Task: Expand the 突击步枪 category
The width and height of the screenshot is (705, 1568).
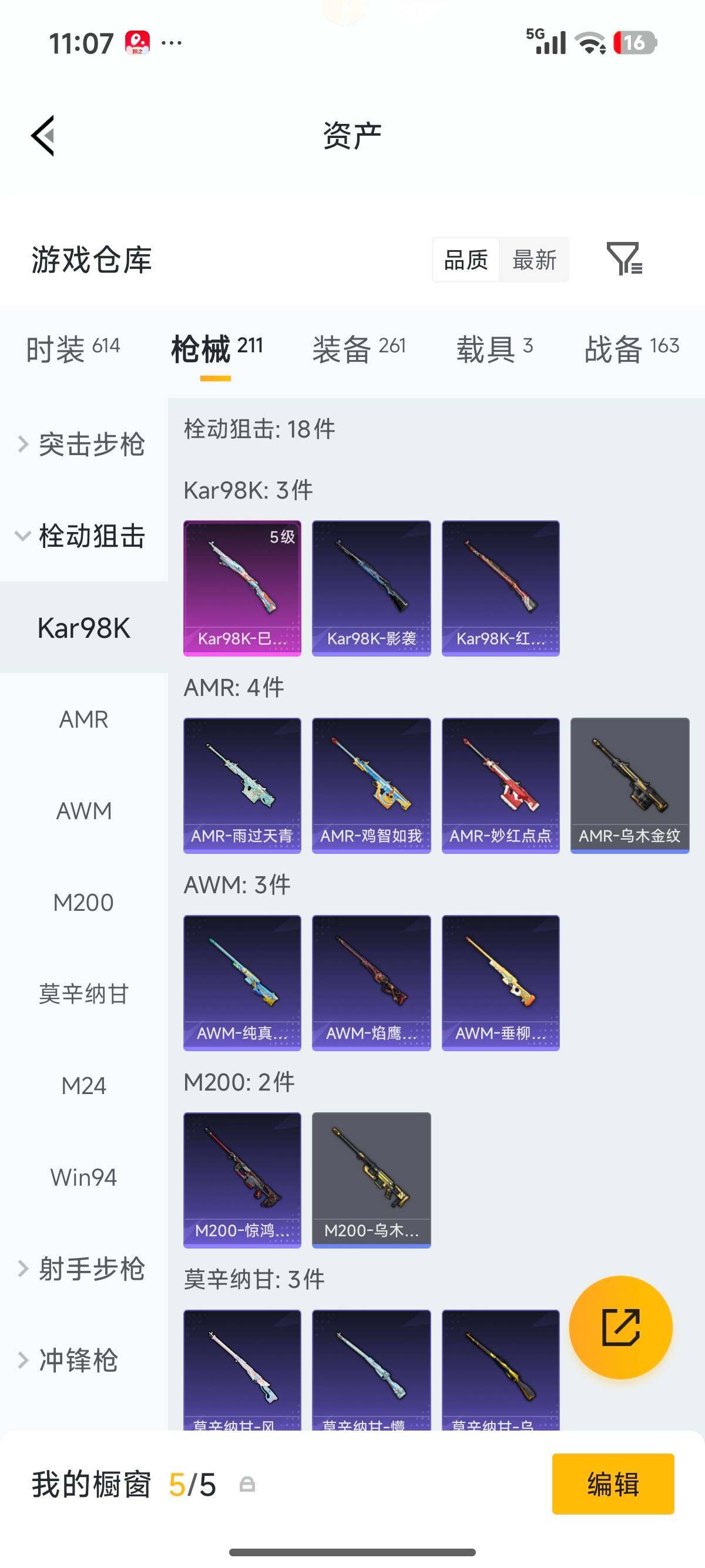Action: pyautogui.click(x=83, y=445)
